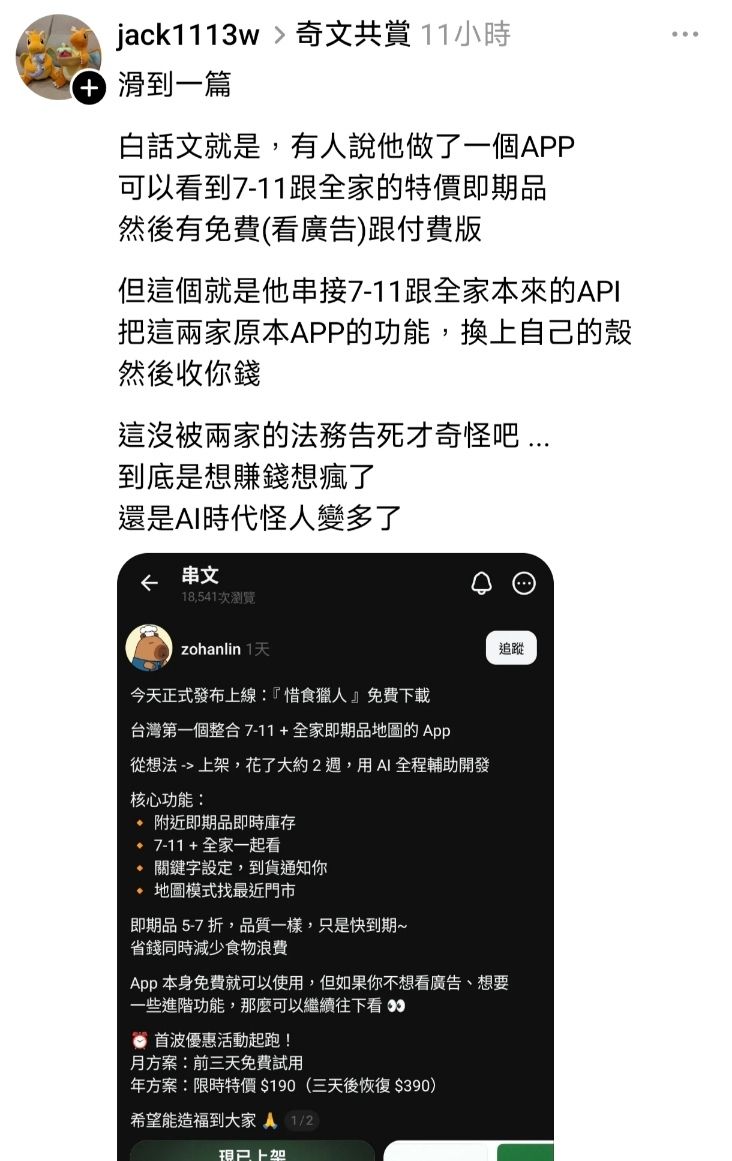This screenshot has width=732, height=1161.
Task: Open jack1113w's profile from the username
Action: [188, 34]
